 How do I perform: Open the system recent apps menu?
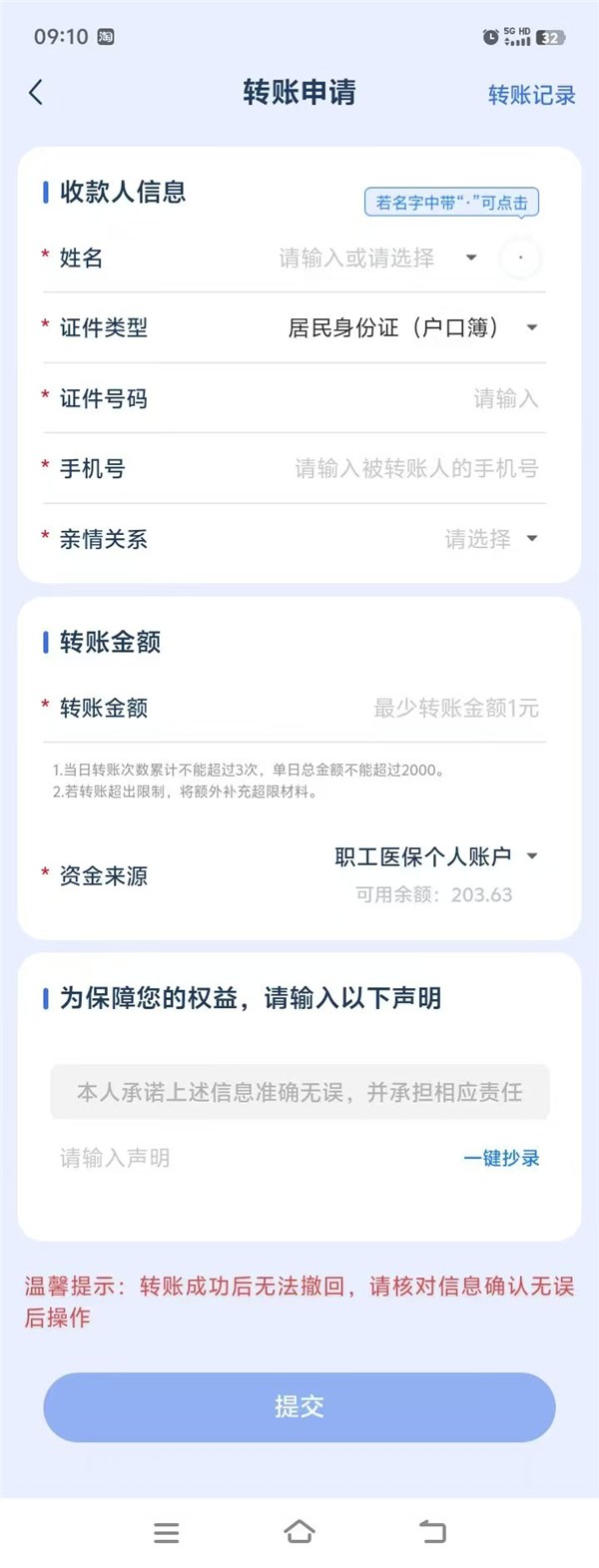(167, 1532)
